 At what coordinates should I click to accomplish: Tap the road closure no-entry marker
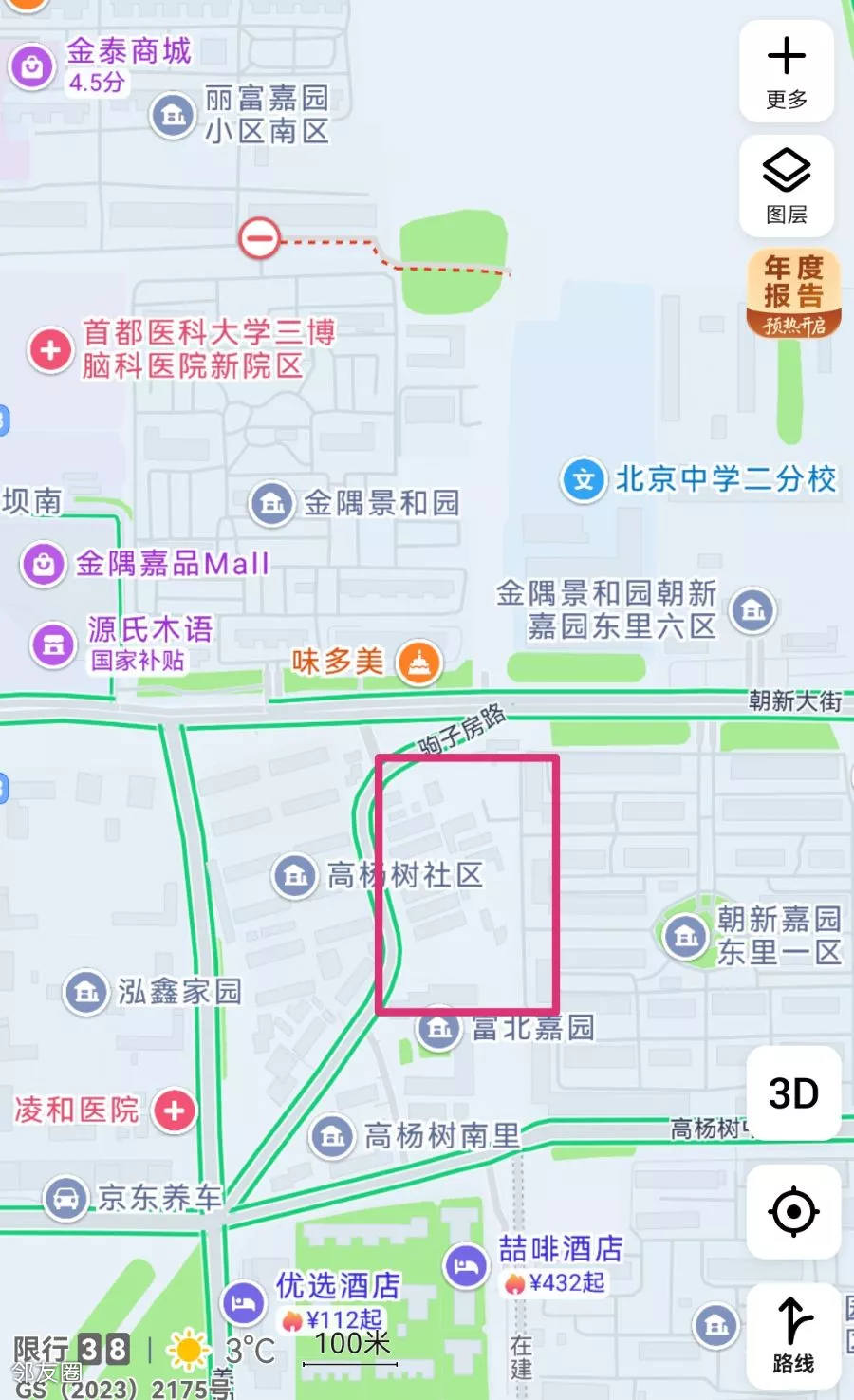click(x=259, y=237)
